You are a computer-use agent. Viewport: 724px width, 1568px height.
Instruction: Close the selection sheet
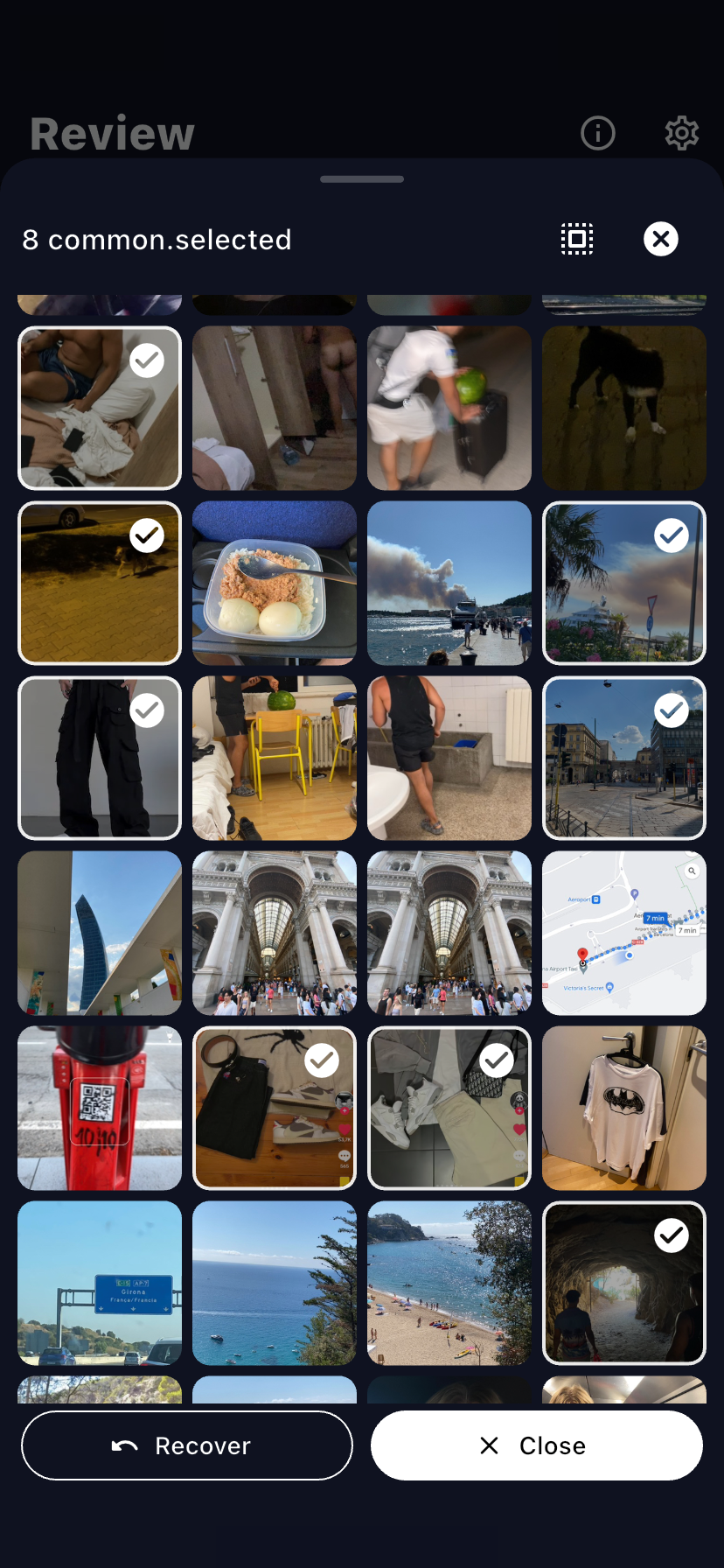click(536, 1445)
